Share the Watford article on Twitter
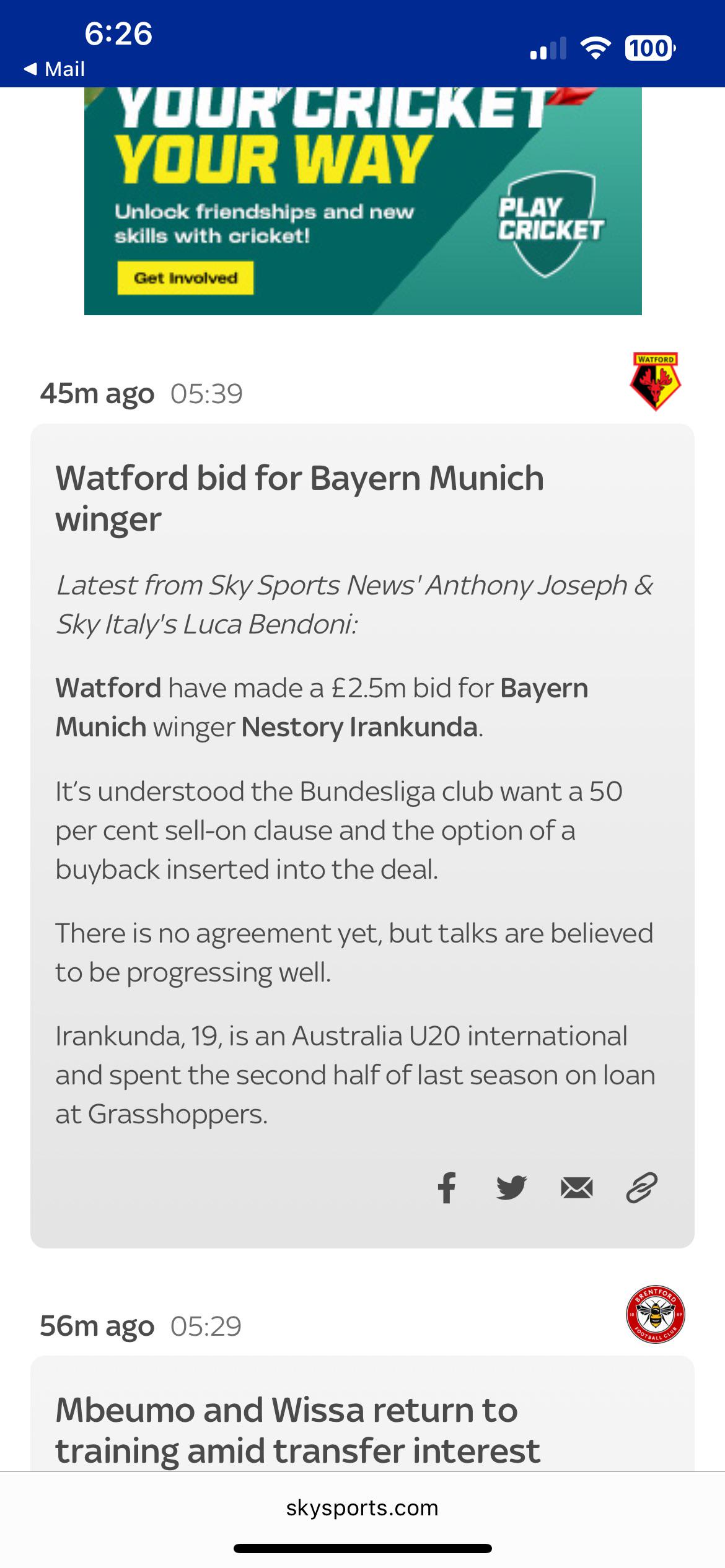725x1568 pixels. pyautogui.click(x=512, y=1188)
